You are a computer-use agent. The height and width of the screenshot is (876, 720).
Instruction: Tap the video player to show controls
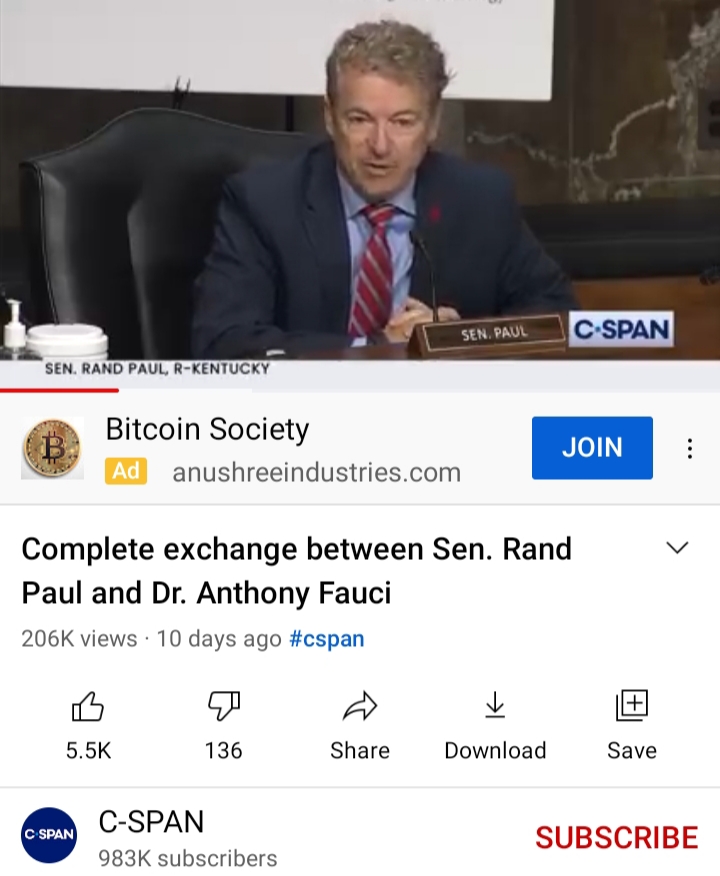pos(360,180)
